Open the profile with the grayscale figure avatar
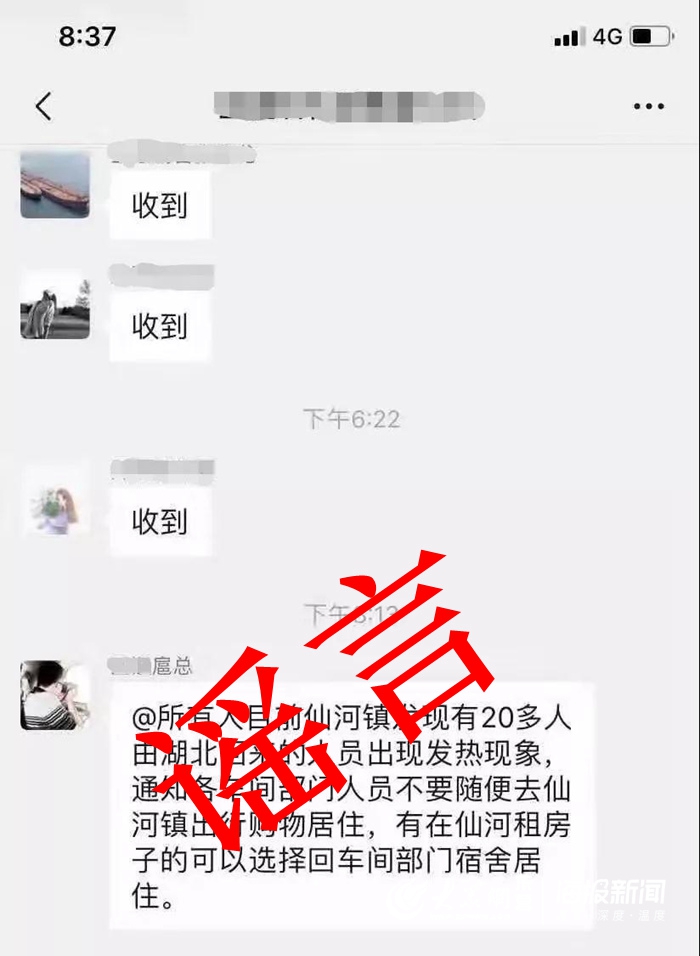Screen dimensions: 700x956 coord(55,304)
